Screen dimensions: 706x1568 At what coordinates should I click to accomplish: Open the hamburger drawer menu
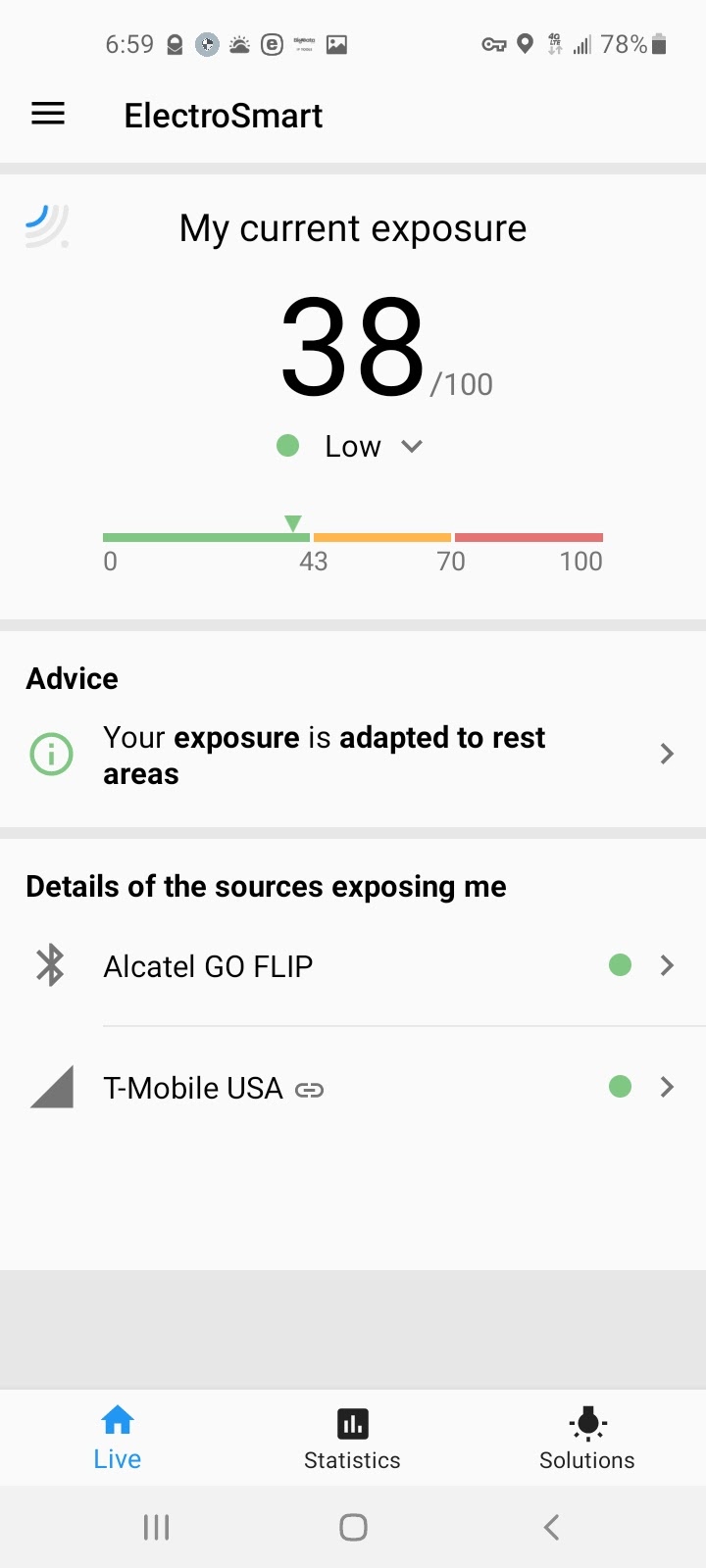tap(48, 115)
